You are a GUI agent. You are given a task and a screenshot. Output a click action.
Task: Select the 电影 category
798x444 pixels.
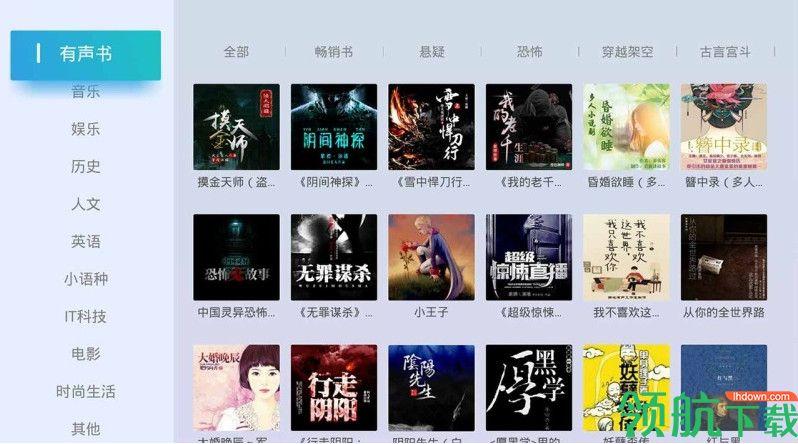(85, 354)
